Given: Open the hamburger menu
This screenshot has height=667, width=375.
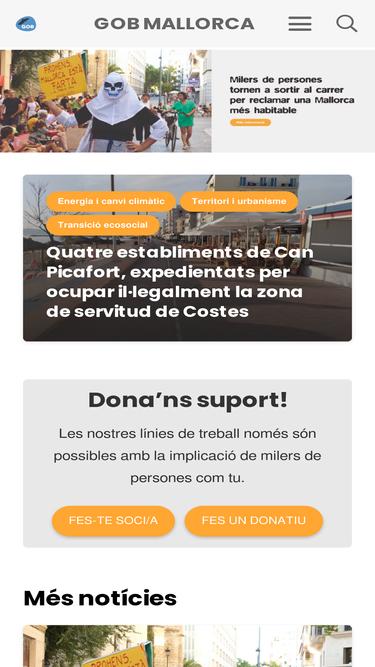Looking at the screenshot, I should [300, 24].
